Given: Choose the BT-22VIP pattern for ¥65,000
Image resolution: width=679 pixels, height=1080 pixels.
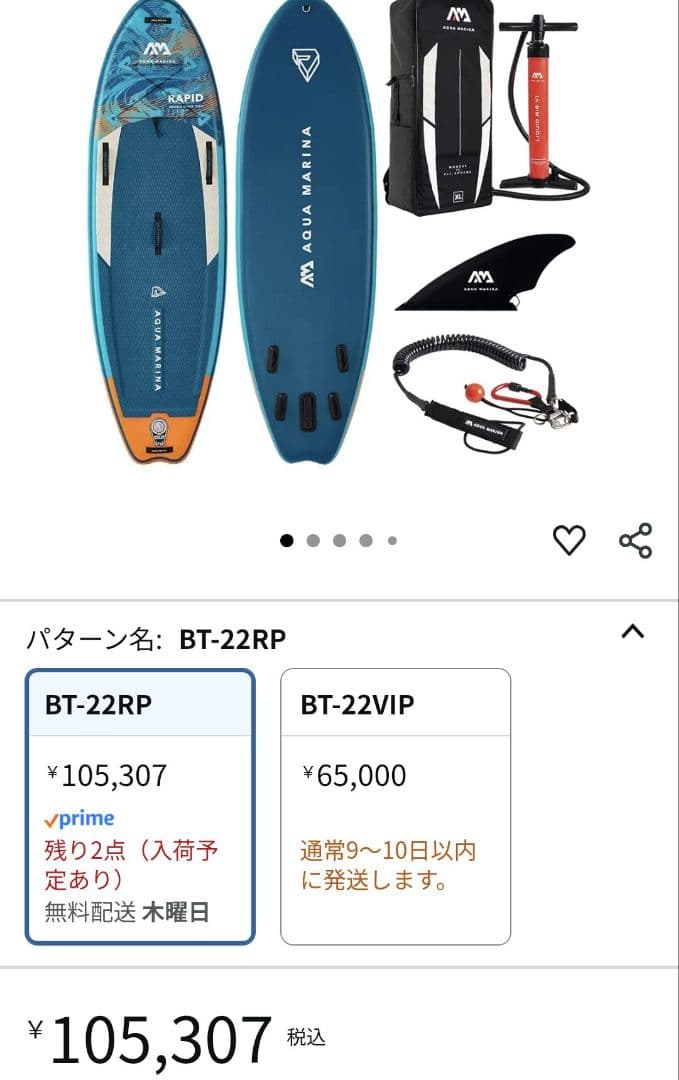Looking at the screenshot, I should click(395, 806).
